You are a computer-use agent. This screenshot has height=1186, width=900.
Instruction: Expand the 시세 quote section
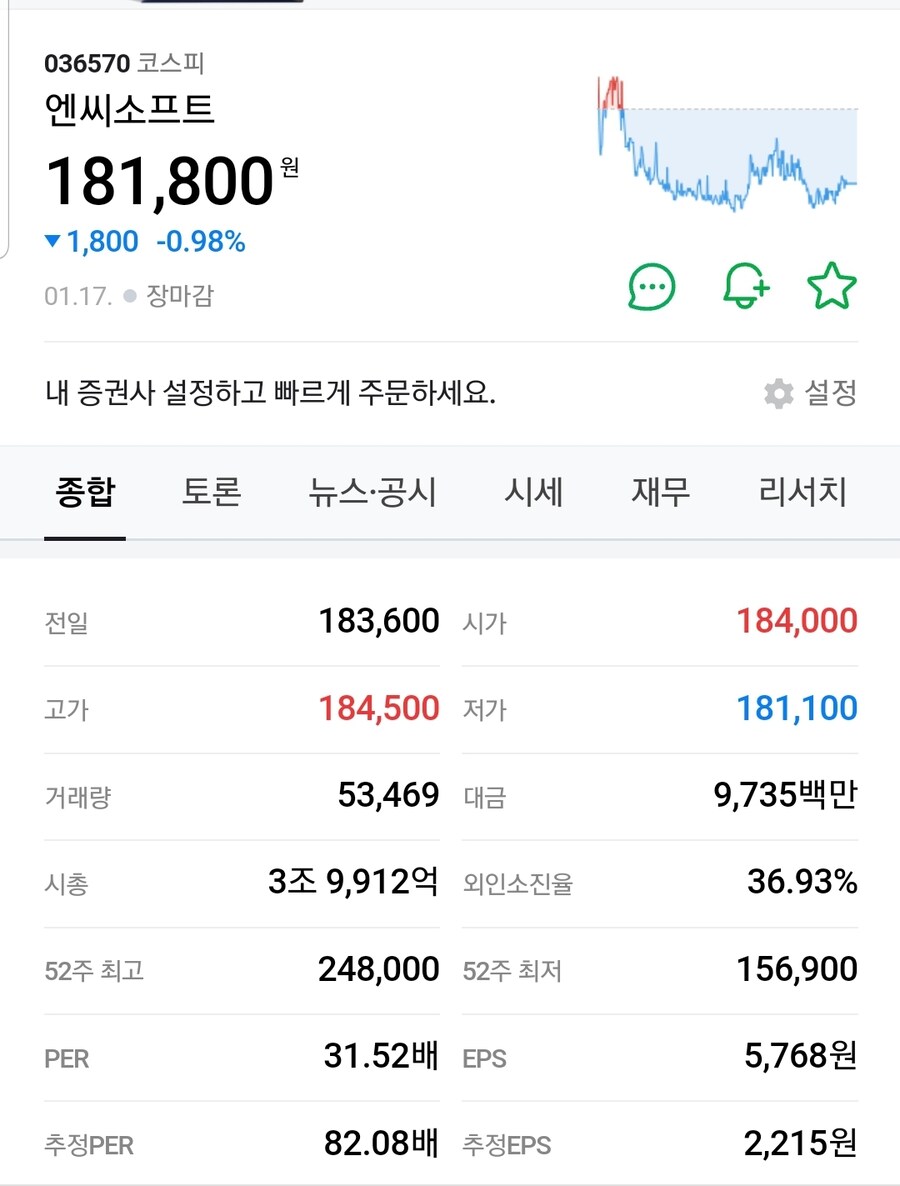coord(534,492)
